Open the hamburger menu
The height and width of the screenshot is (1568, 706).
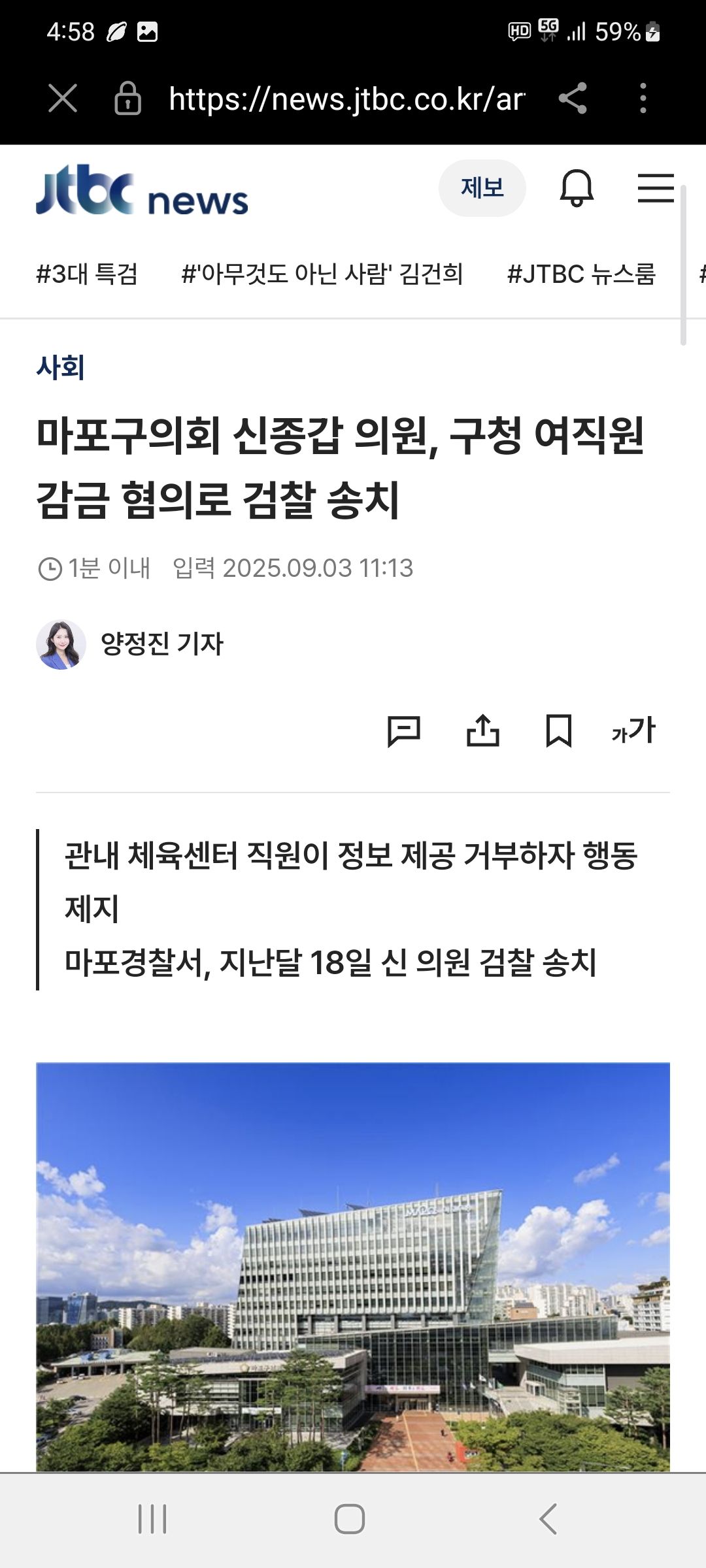[x=656, y=188]
